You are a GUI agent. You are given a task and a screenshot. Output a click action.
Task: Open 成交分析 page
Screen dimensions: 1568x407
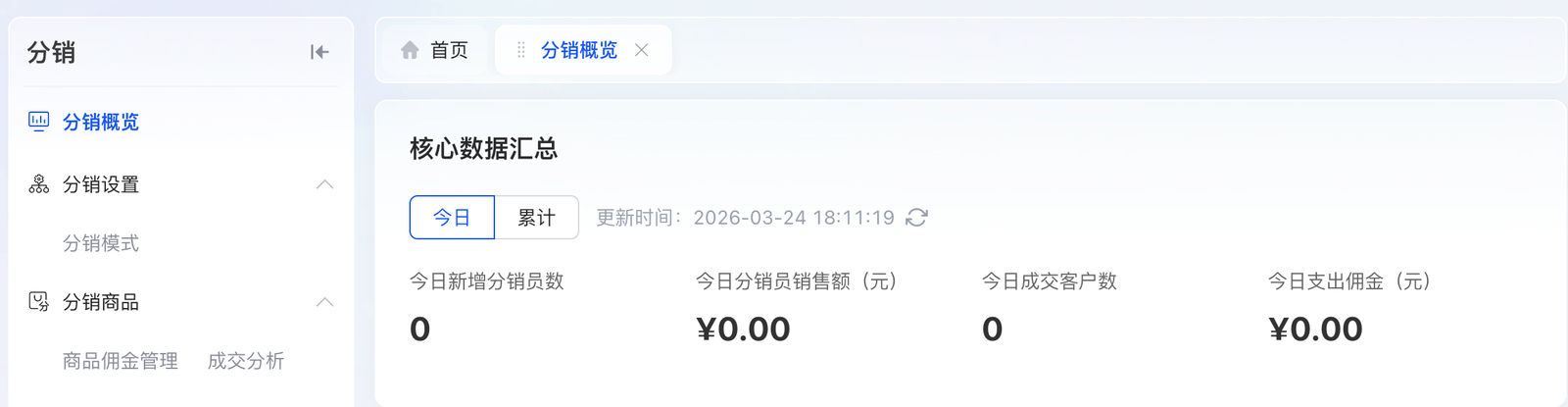245,361
